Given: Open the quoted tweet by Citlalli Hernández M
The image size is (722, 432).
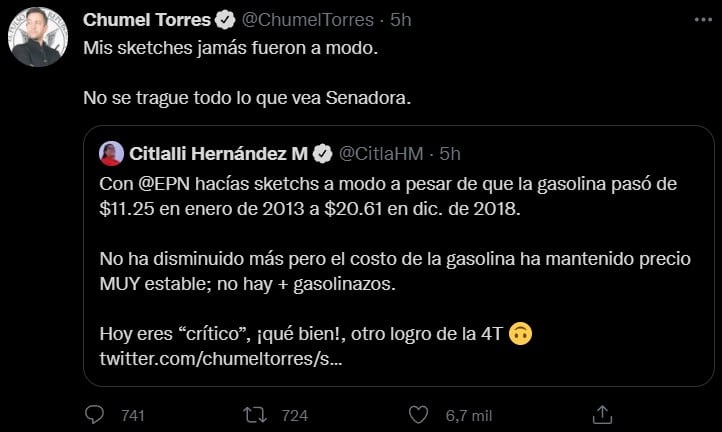Looking at the screenshot, I should tap(400, 260).
